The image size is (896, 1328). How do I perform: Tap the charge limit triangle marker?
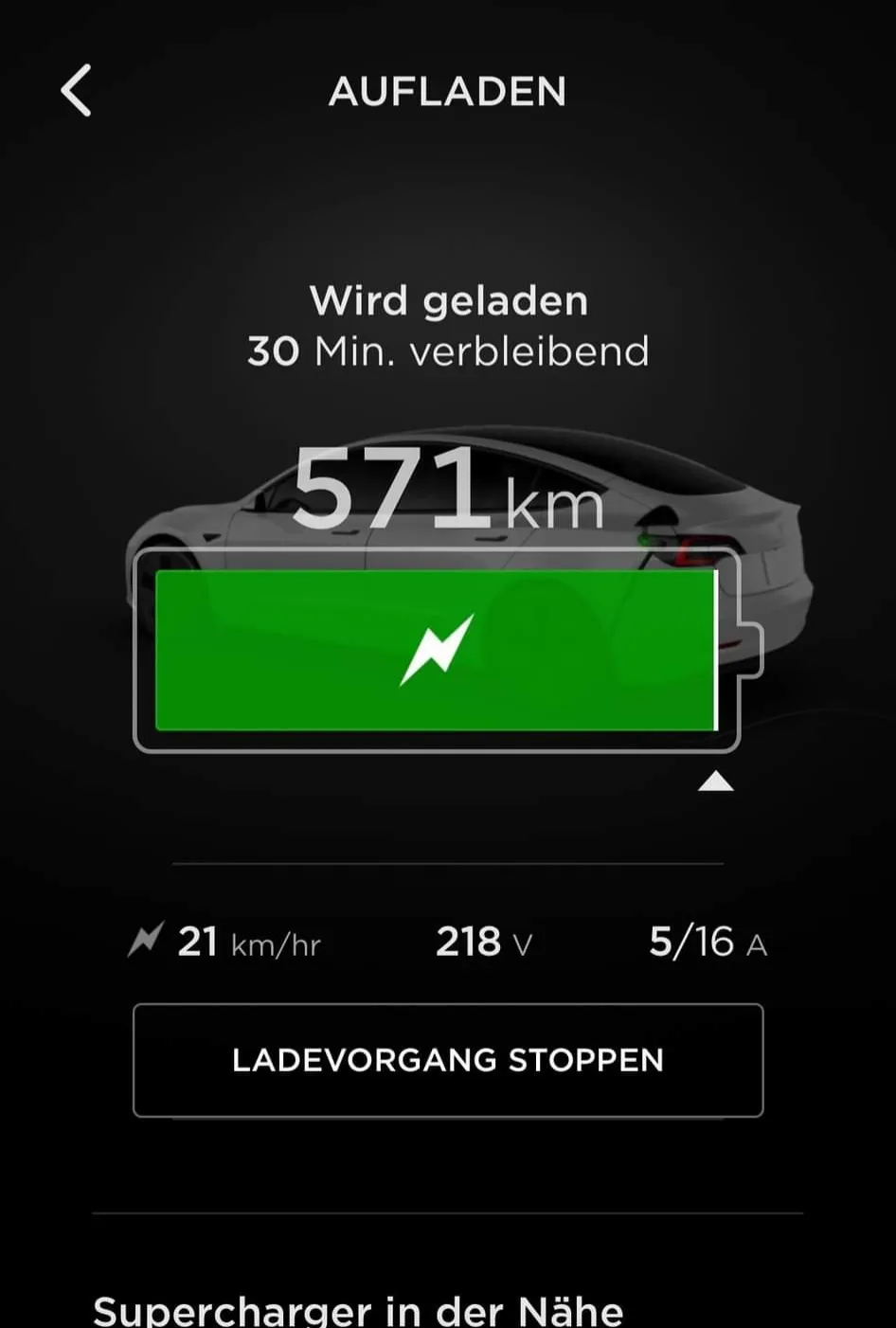[716, 781]
